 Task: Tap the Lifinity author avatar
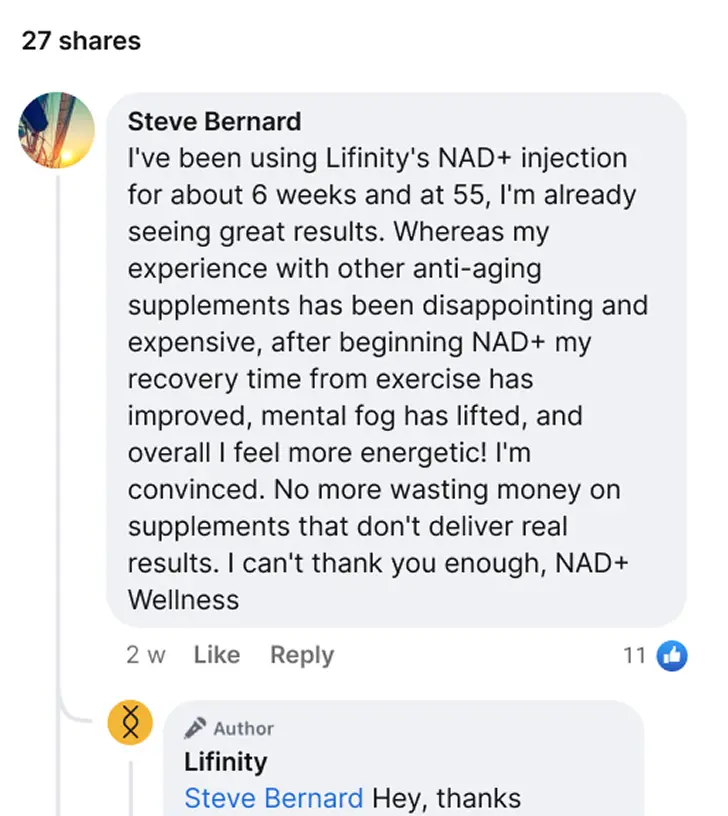coord(130,722)
